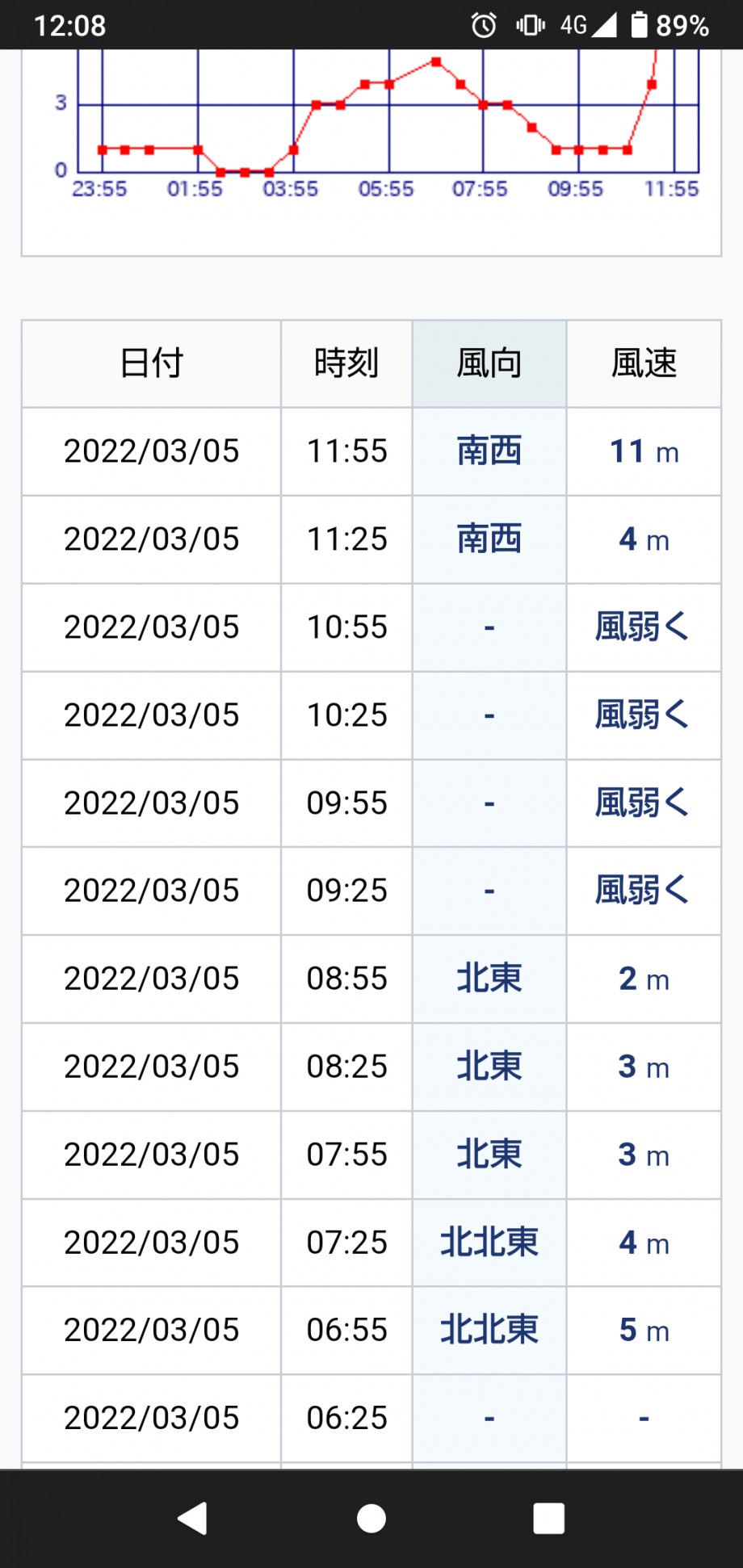Open the recent apps overview
The image size is (743, 1568).
click(x=549, y=1519)
